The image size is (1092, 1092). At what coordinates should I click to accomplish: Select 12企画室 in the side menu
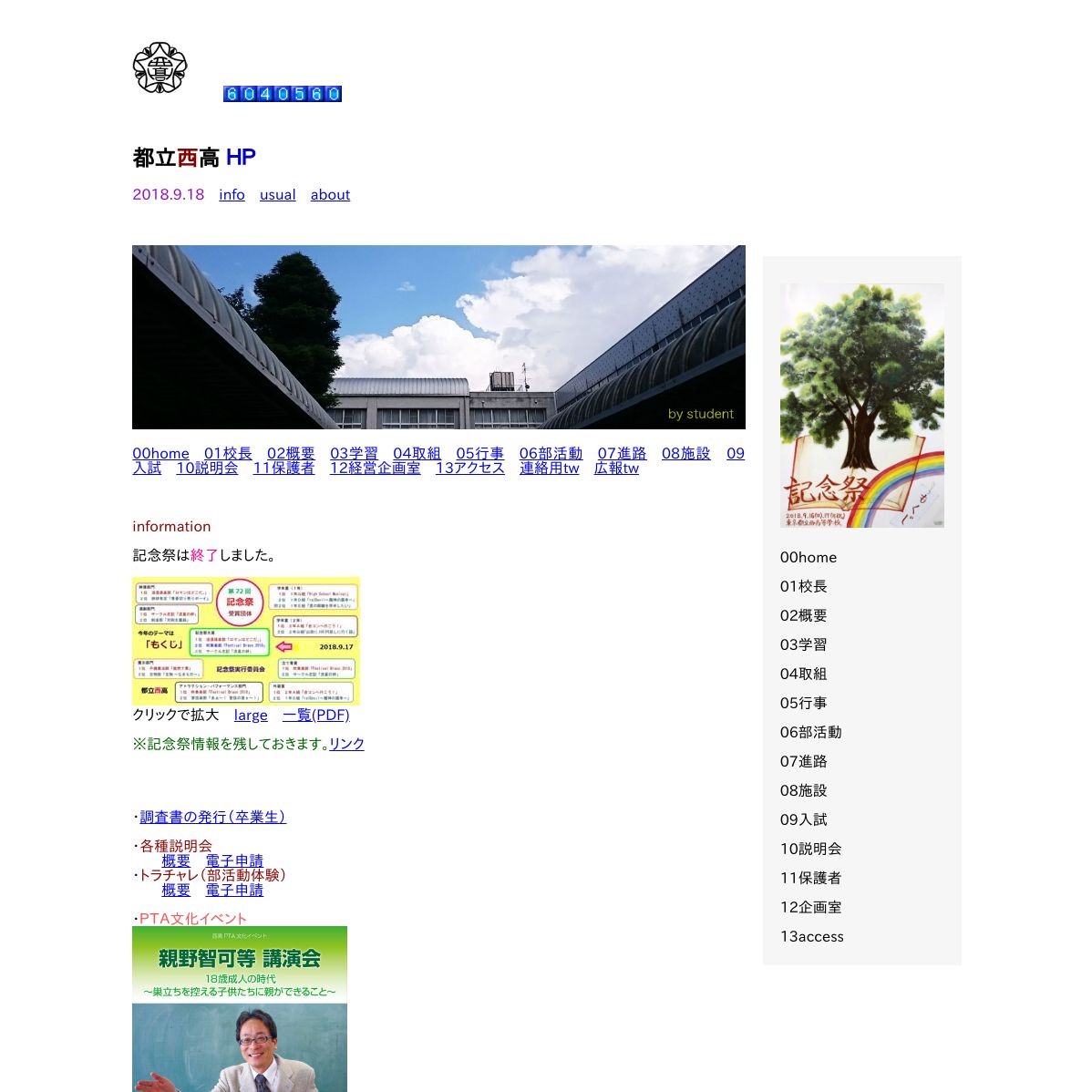pos(810,907)
